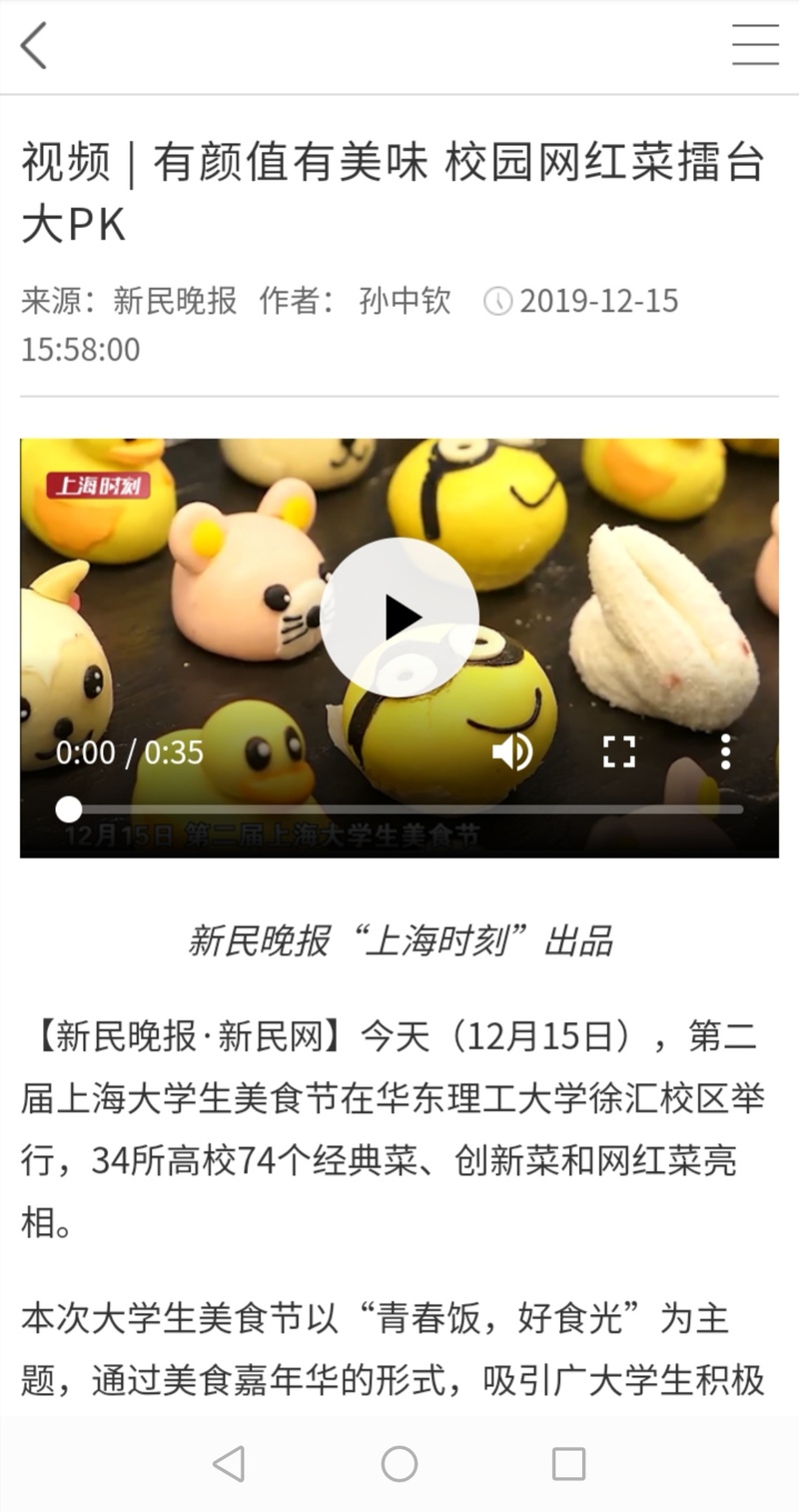Mute the video sound

512,752
